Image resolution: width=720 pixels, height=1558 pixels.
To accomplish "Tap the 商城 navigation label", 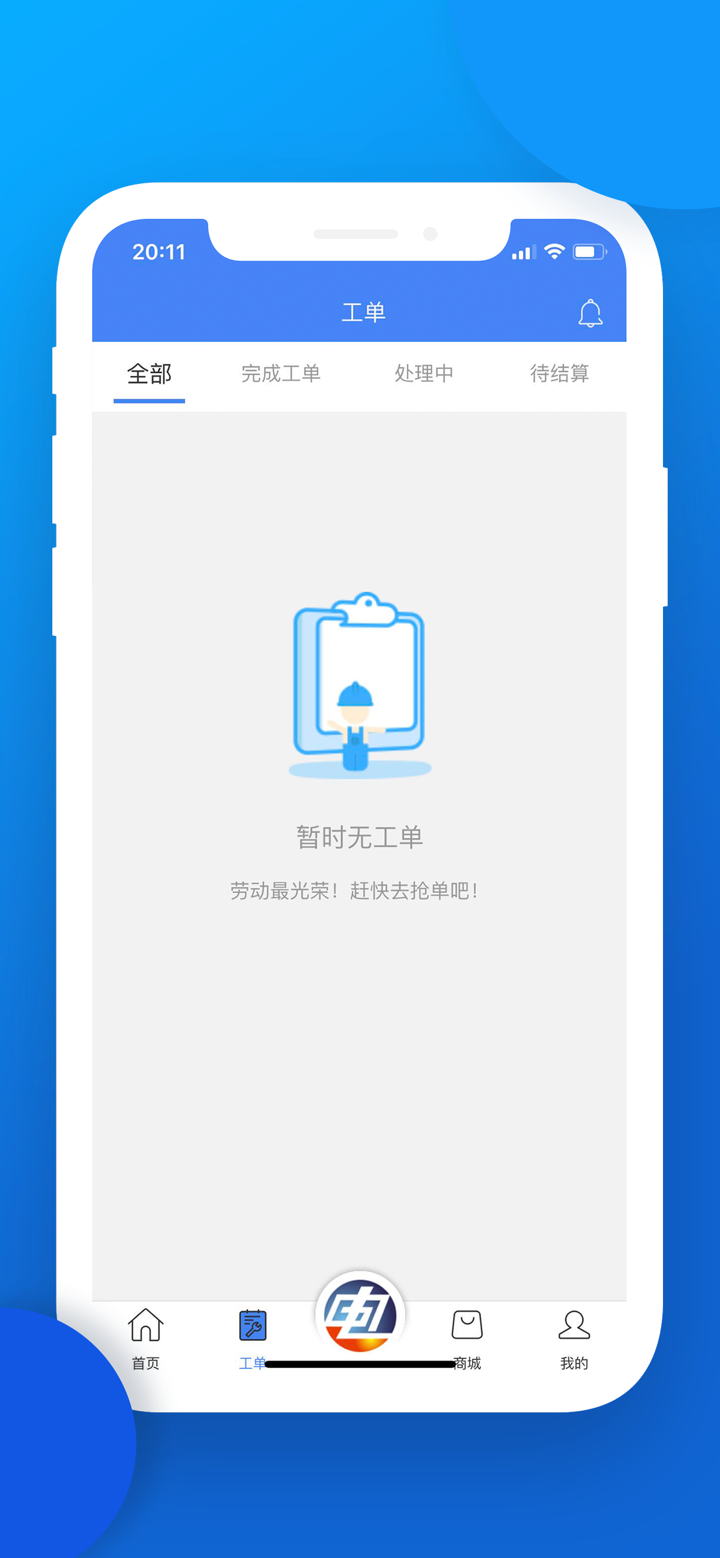I will click(x=466, y=1362).
